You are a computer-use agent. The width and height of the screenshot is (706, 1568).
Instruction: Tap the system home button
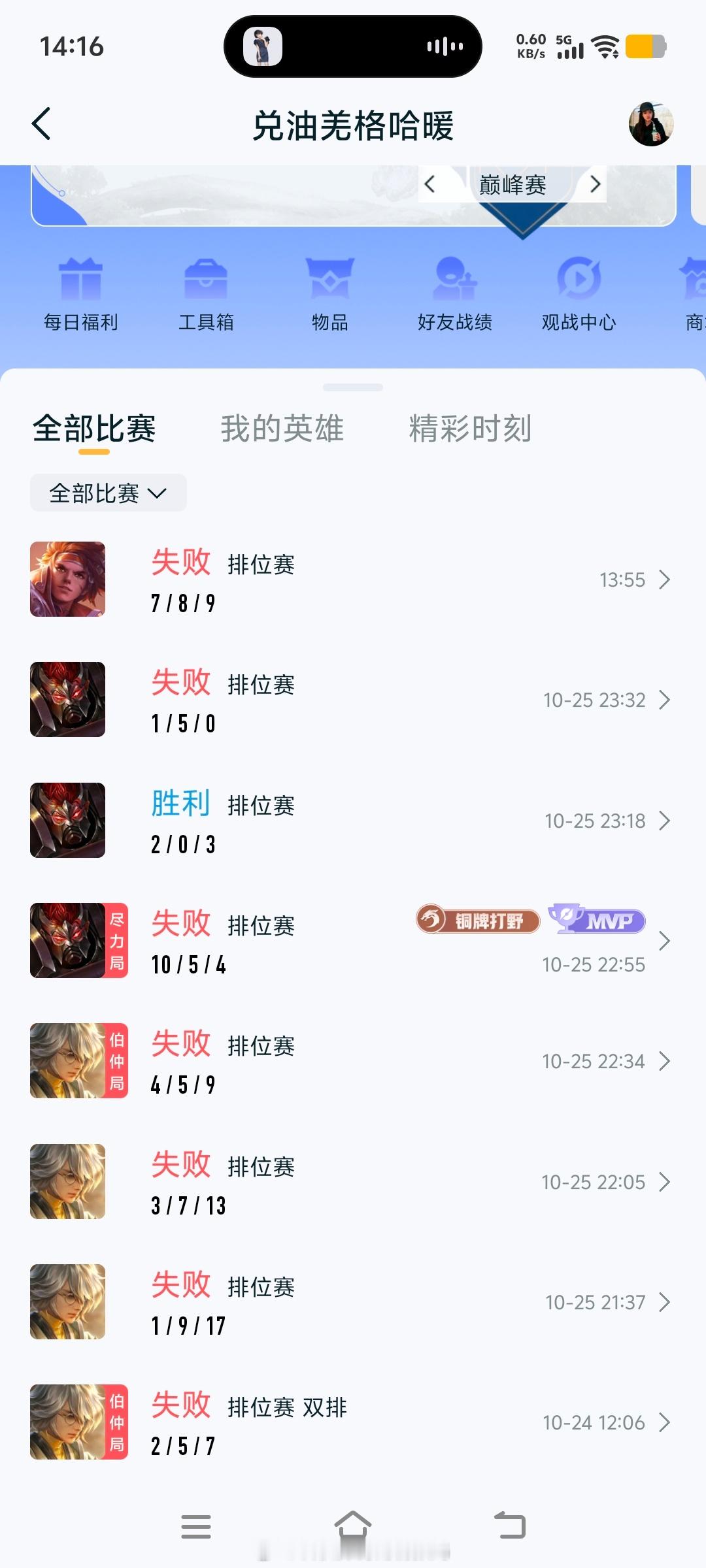pyautogui.click(x=353, y=1526)
